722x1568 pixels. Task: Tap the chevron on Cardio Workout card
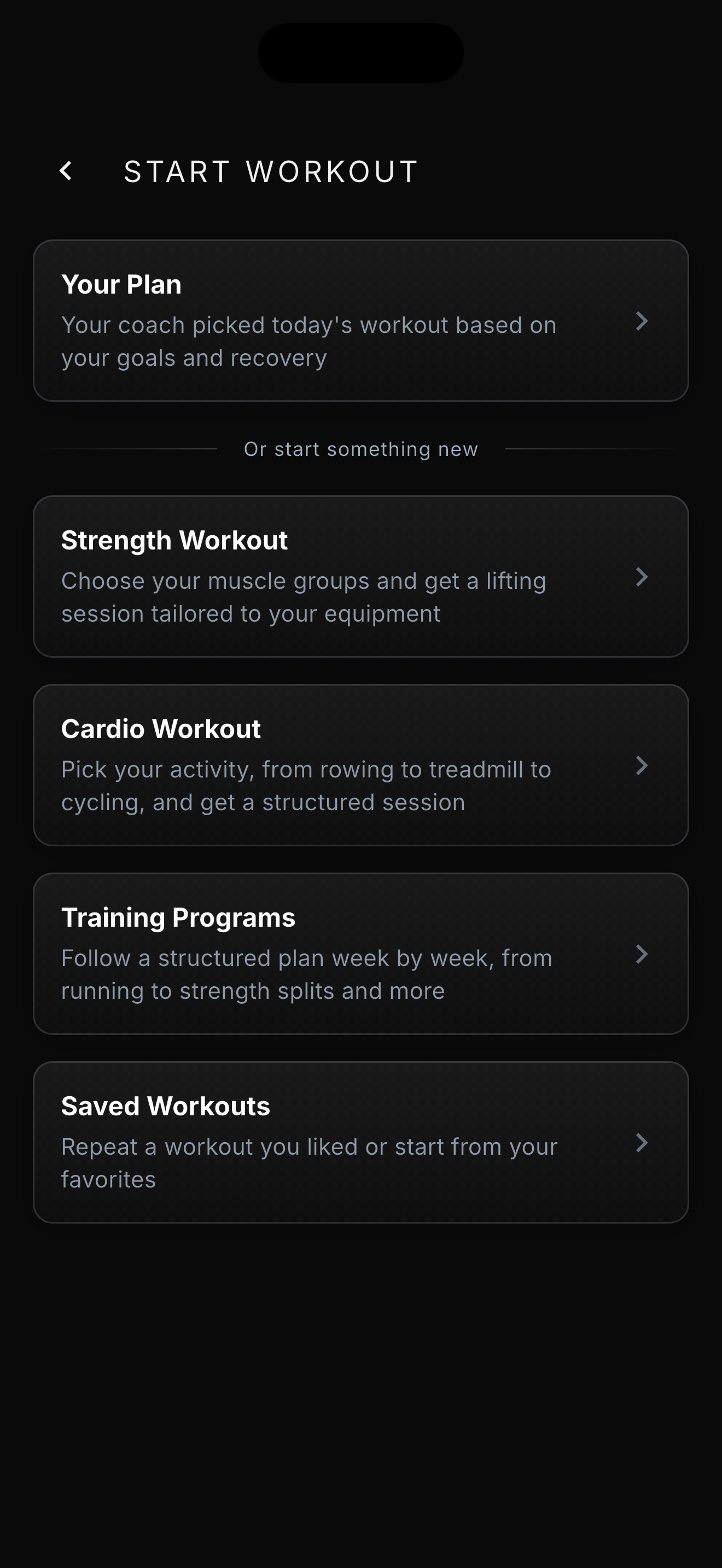point(643,767)
